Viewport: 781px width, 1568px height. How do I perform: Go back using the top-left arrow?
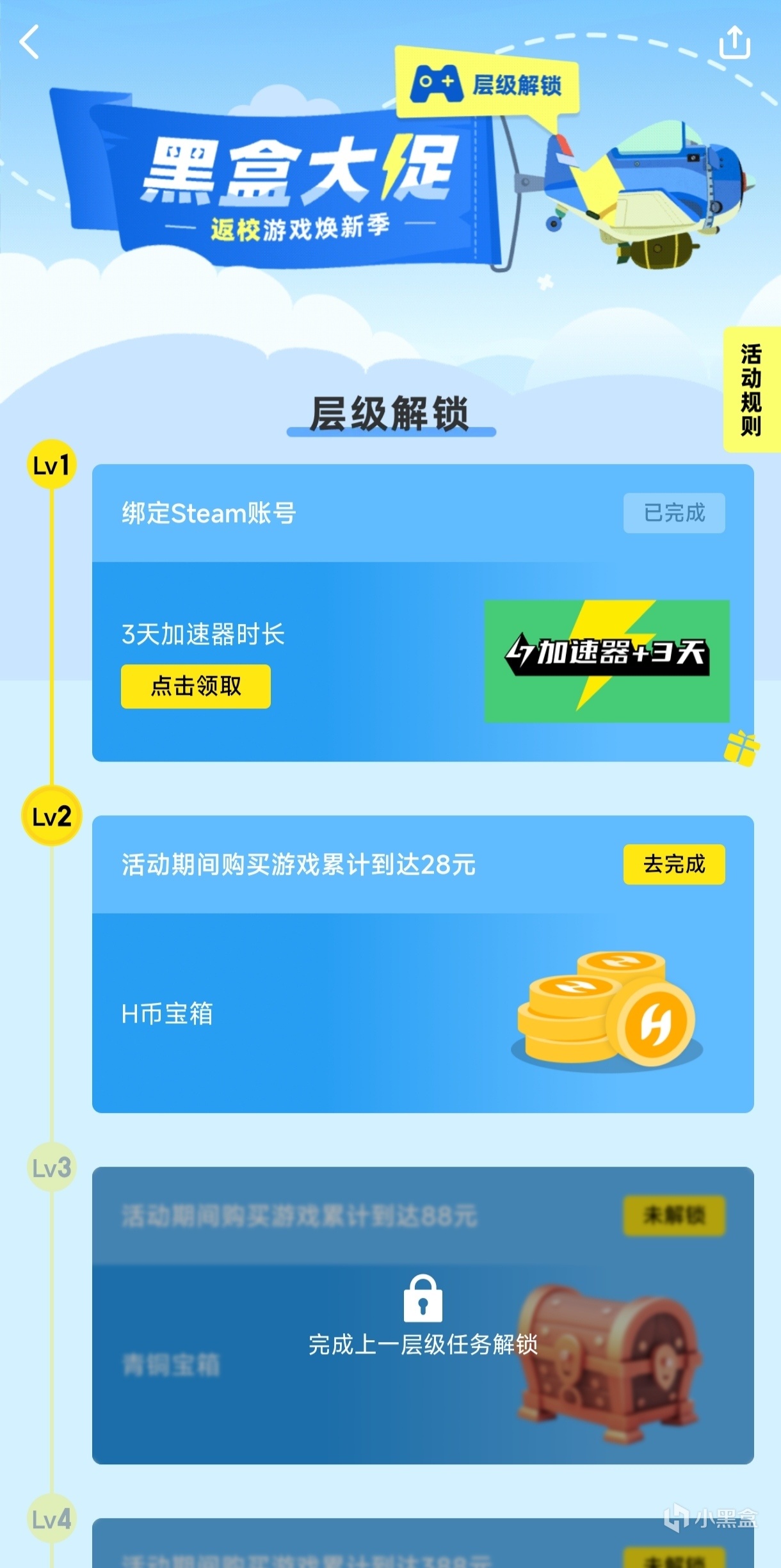pos(29,43)
